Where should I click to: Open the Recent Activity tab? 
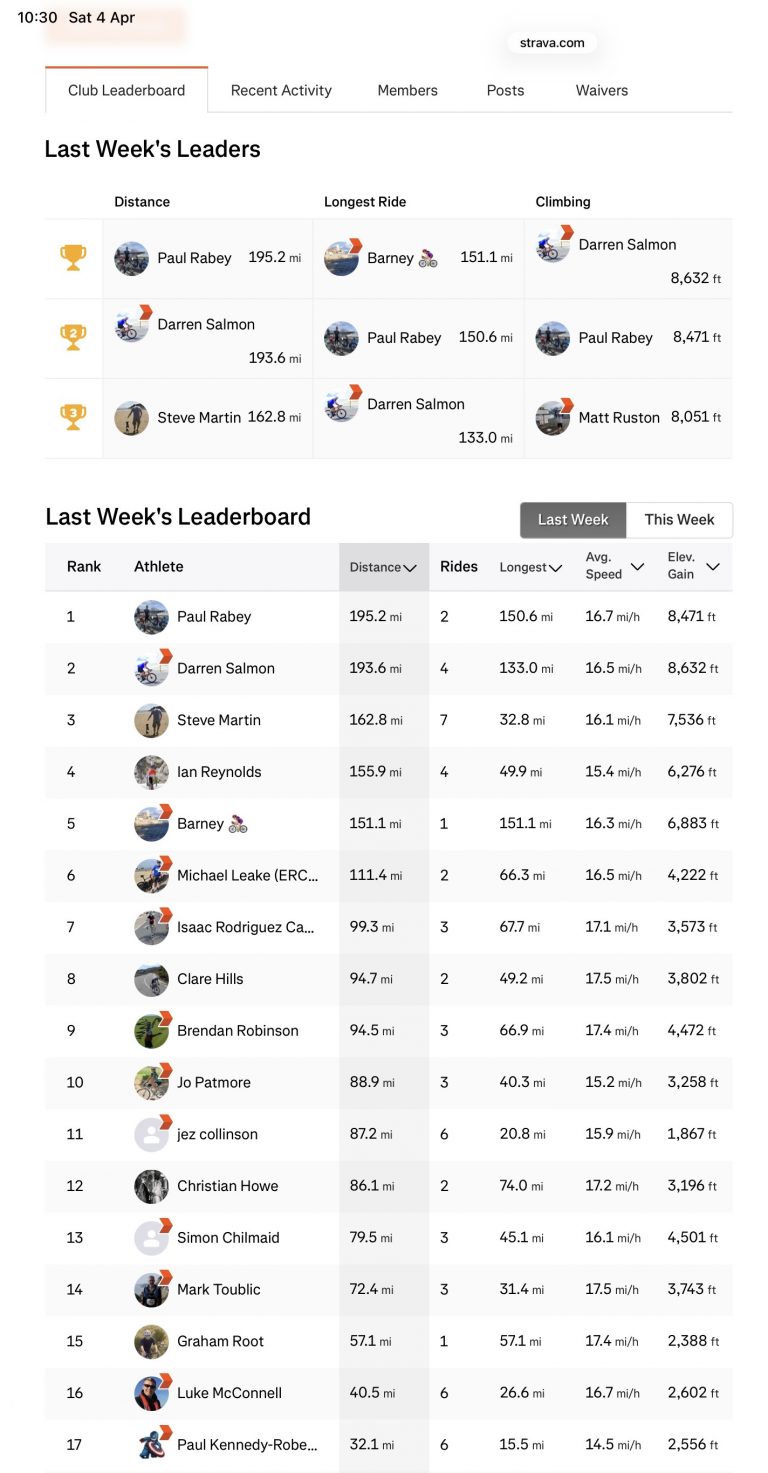pyautogui.click(x=281, y=90)
